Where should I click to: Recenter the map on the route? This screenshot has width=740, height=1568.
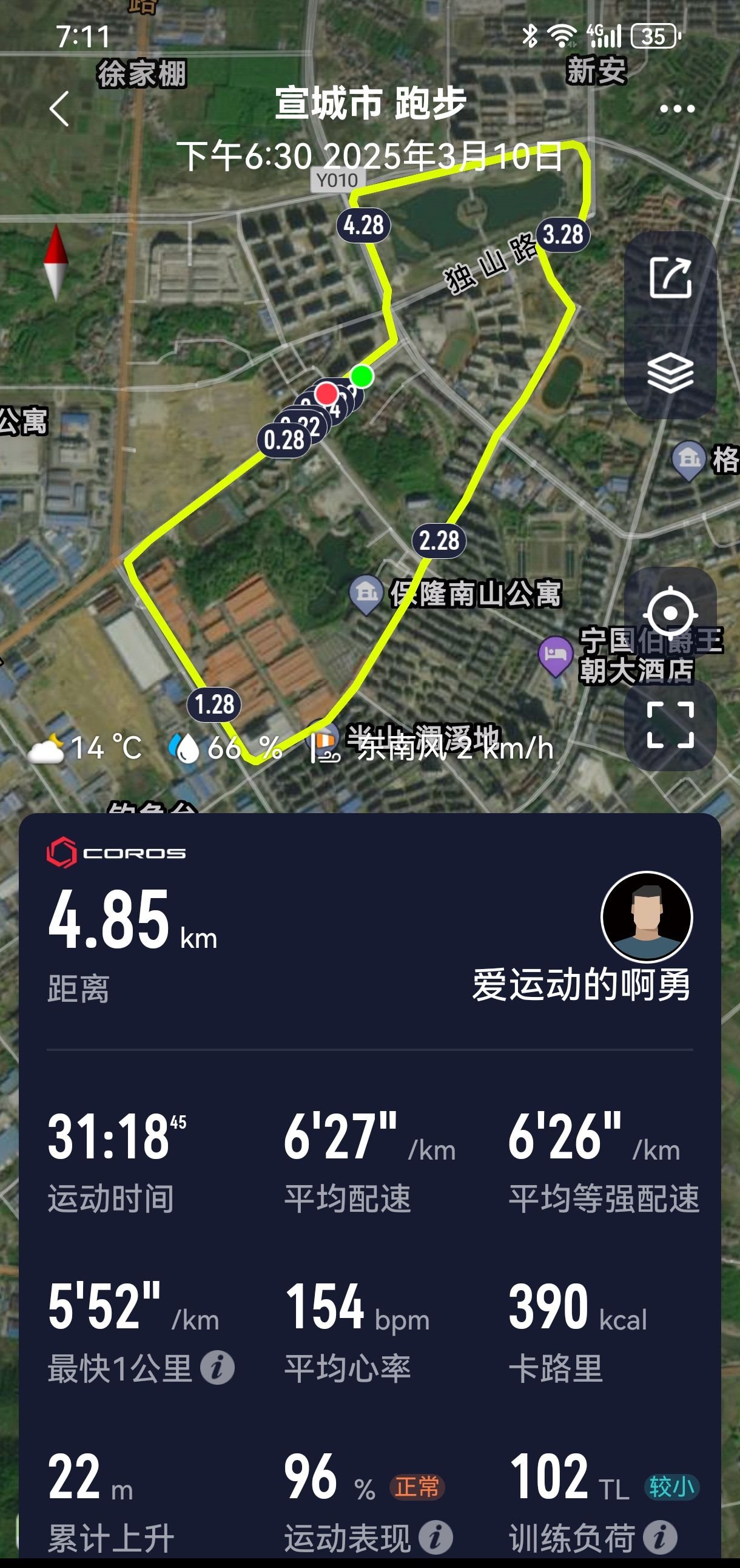point(670,612)
